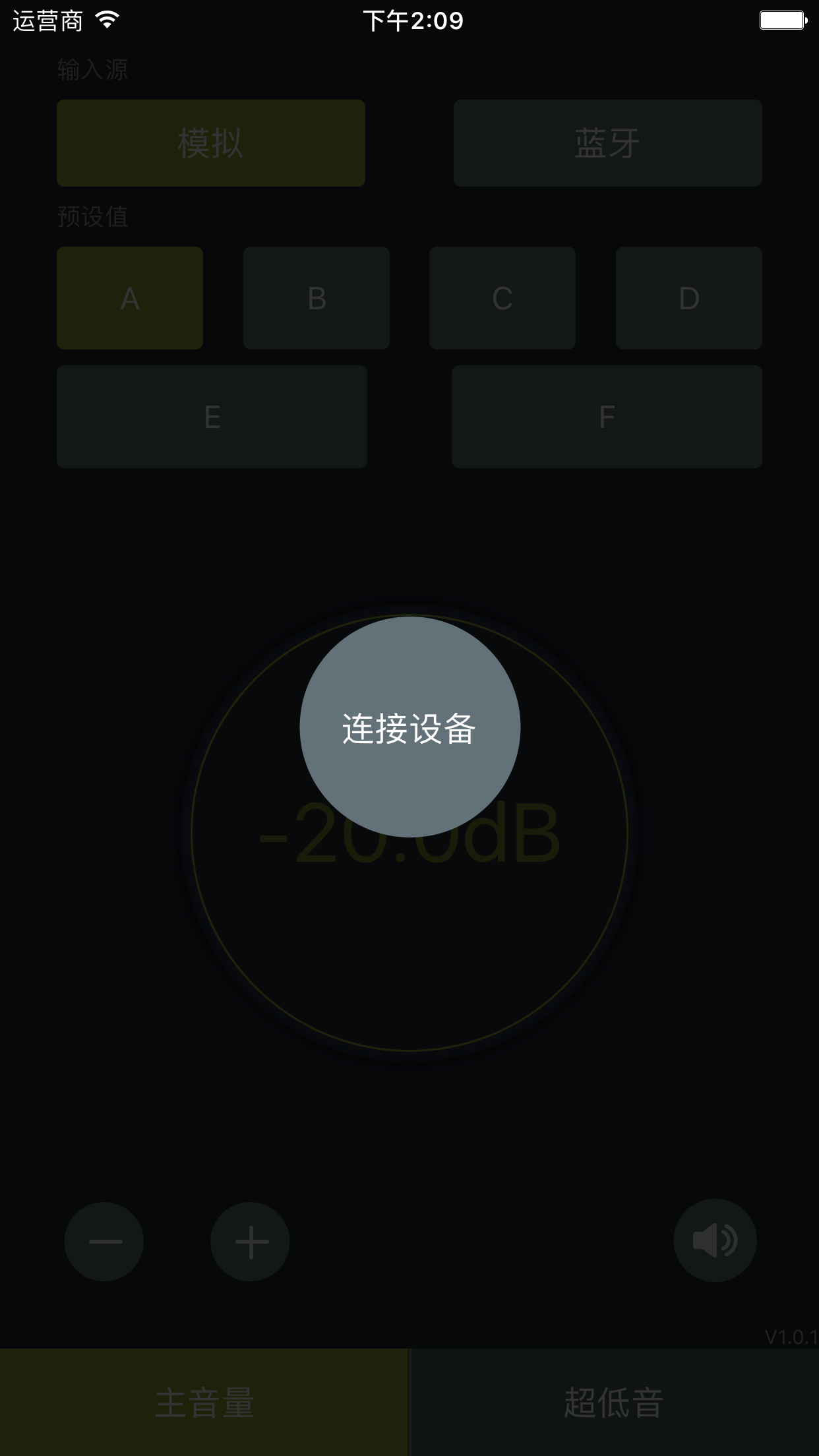Mute audio with the speaker icon

click(x=715, y=1241)
